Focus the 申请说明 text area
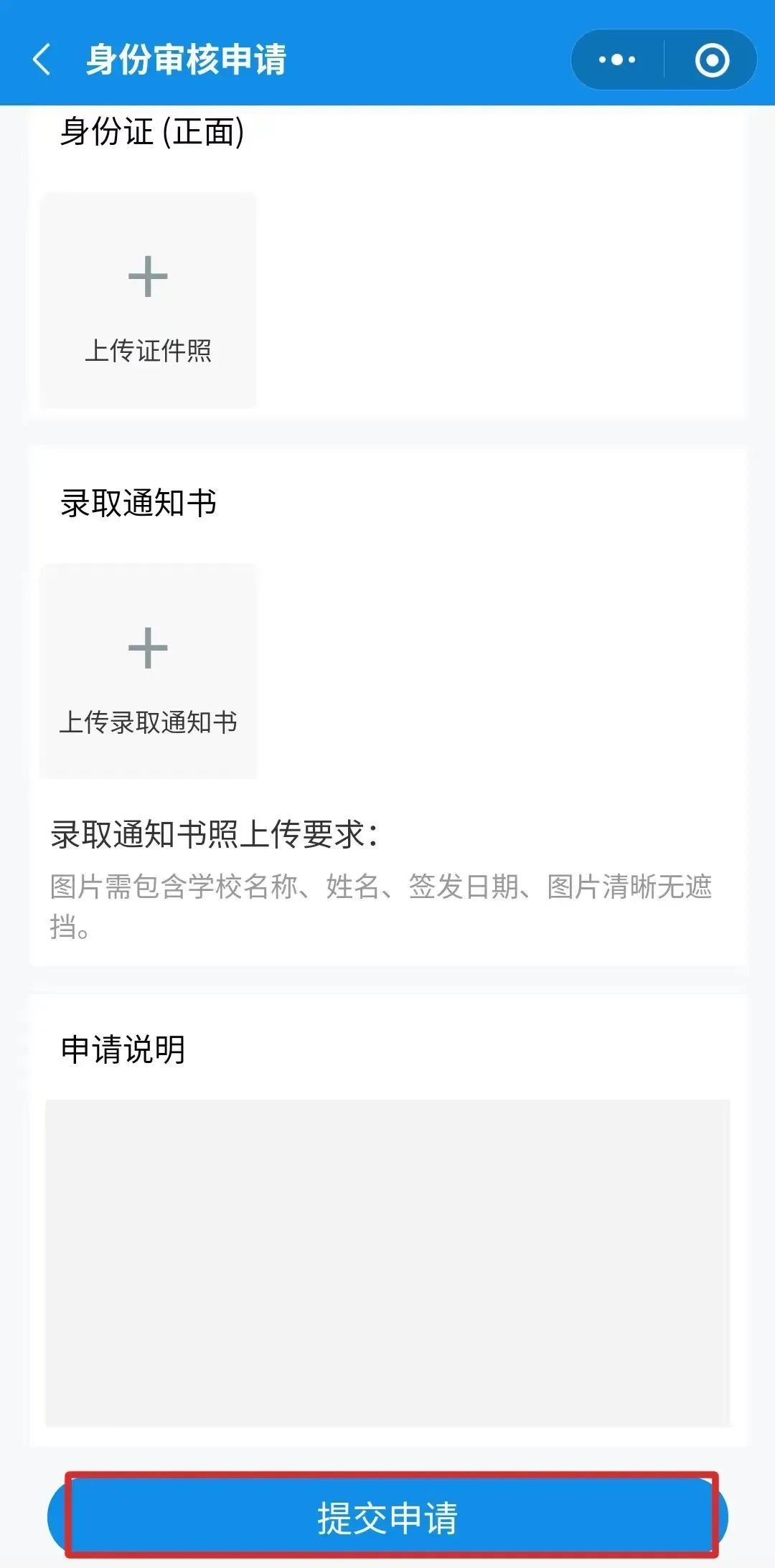775x1568 pixels. point(387,1263)
